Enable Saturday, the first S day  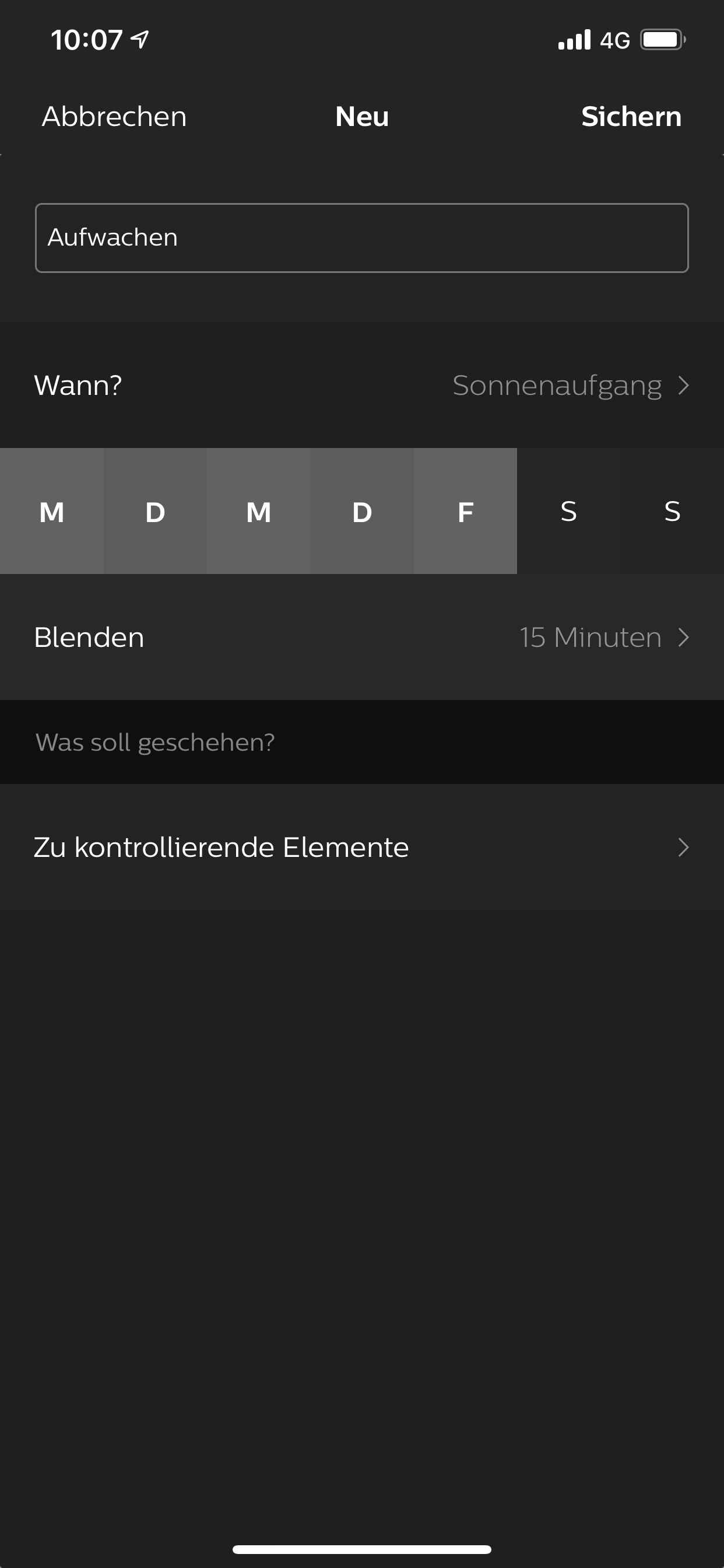click(568, 512)
